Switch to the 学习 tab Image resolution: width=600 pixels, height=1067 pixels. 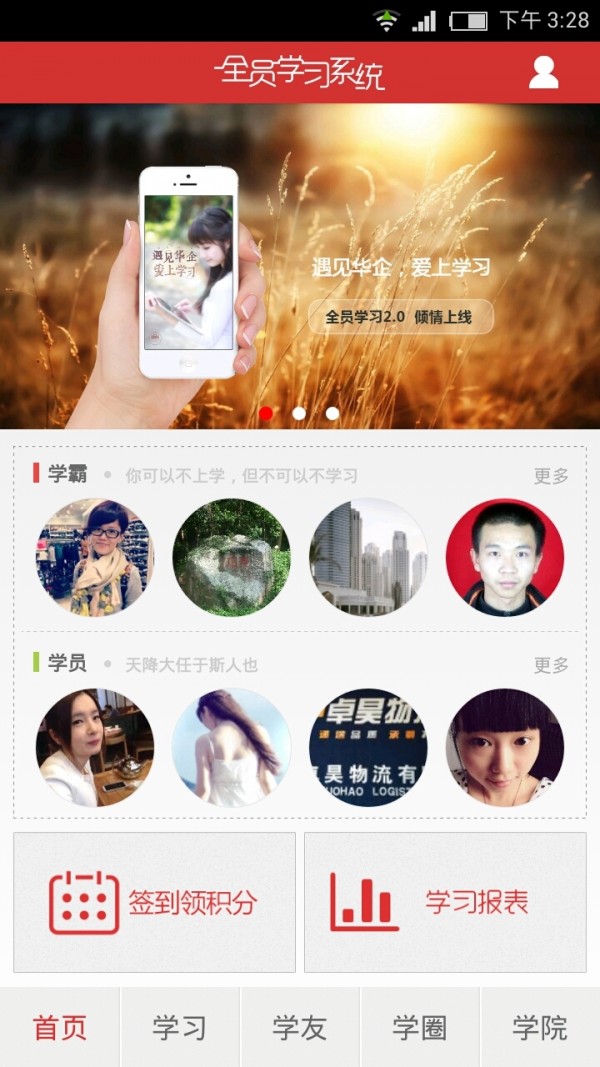180,1027
